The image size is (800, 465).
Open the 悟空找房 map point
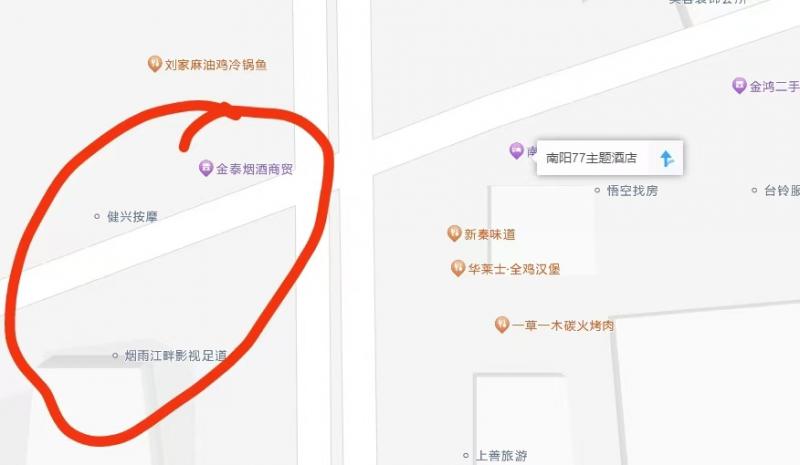(x=598, y=190)
